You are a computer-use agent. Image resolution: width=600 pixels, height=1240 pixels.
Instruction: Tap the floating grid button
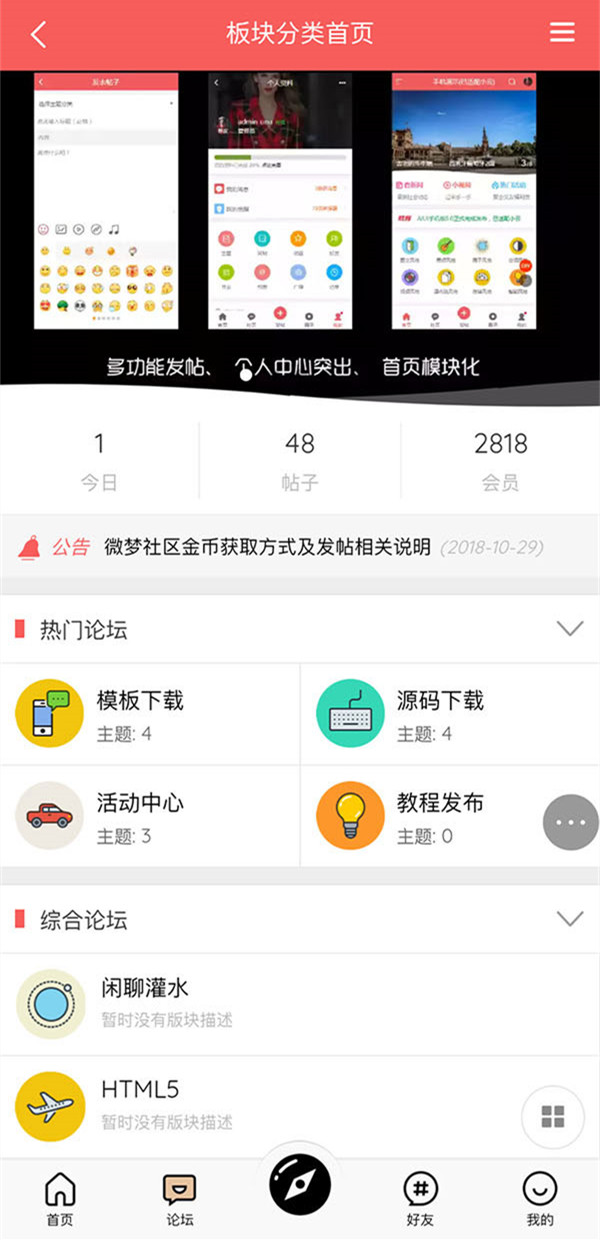[553, 1117]
